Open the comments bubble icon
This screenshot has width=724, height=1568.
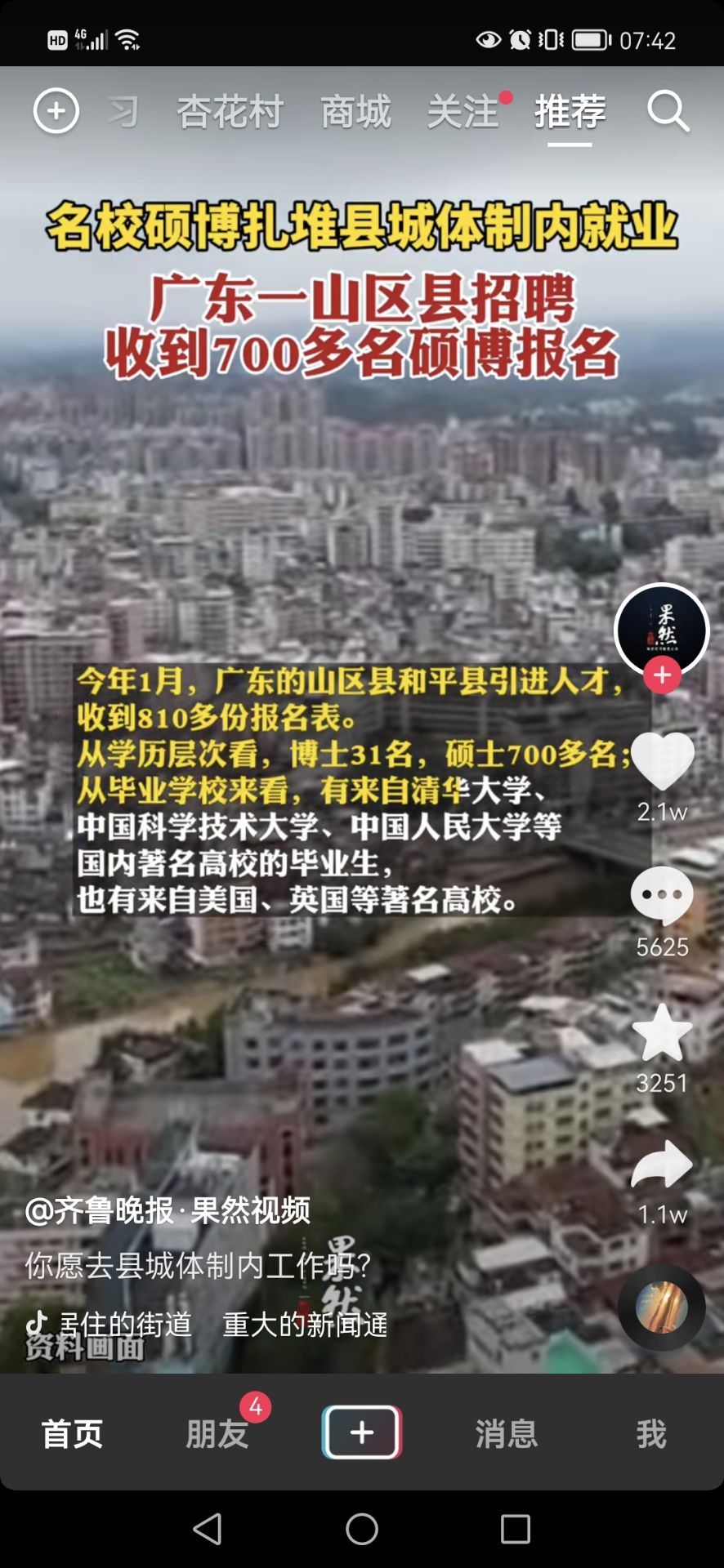point(662,896)
